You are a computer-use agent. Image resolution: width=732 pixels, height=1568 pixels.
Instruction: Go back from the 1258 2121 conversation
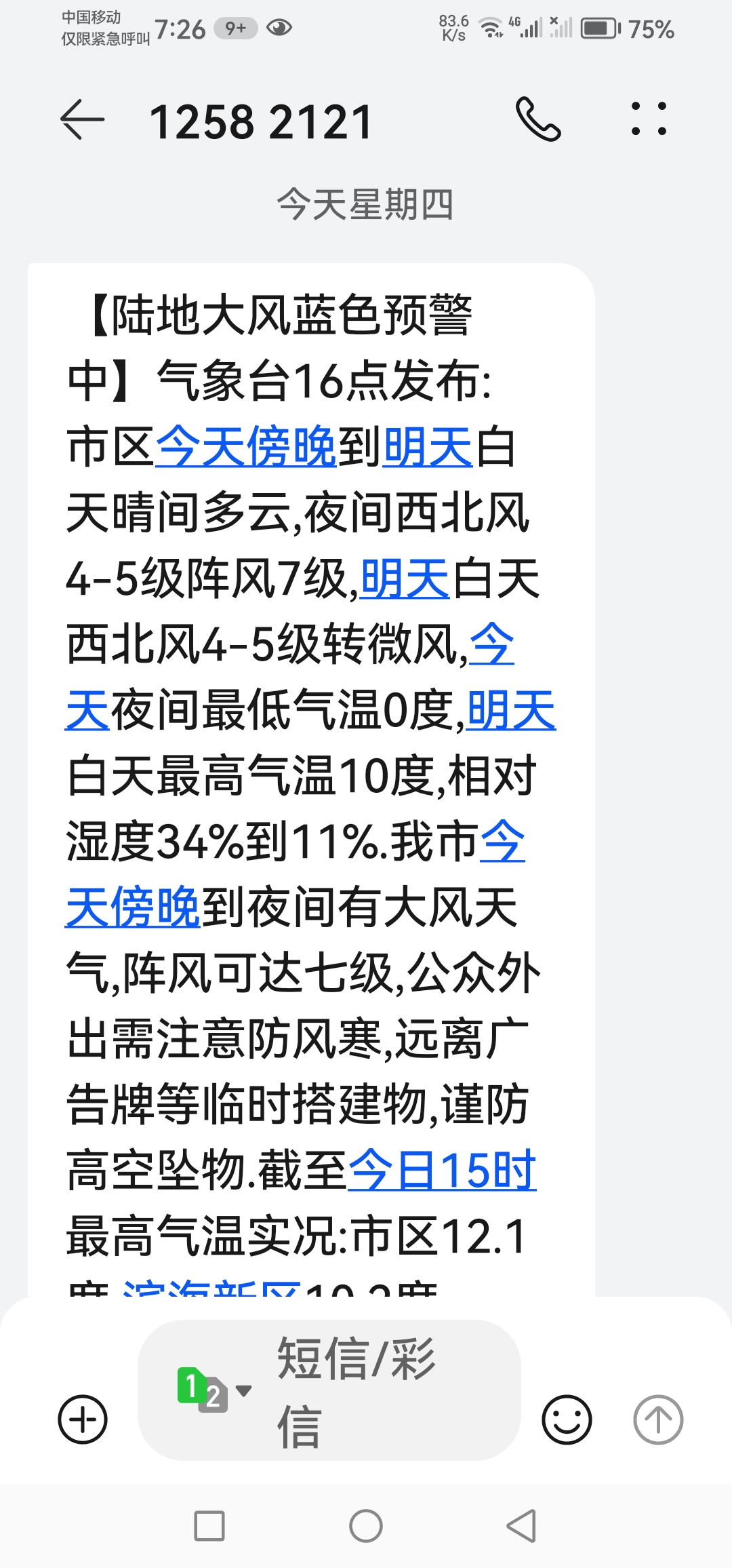tap(83, 120)
